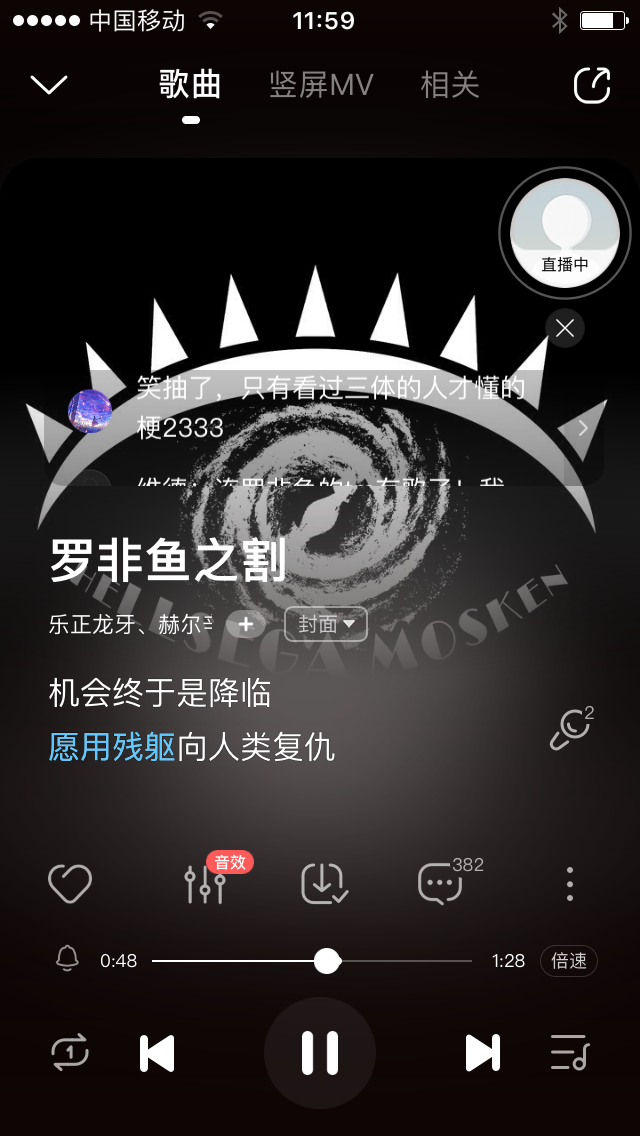Change playback speed with 倍速

[569, 961]
